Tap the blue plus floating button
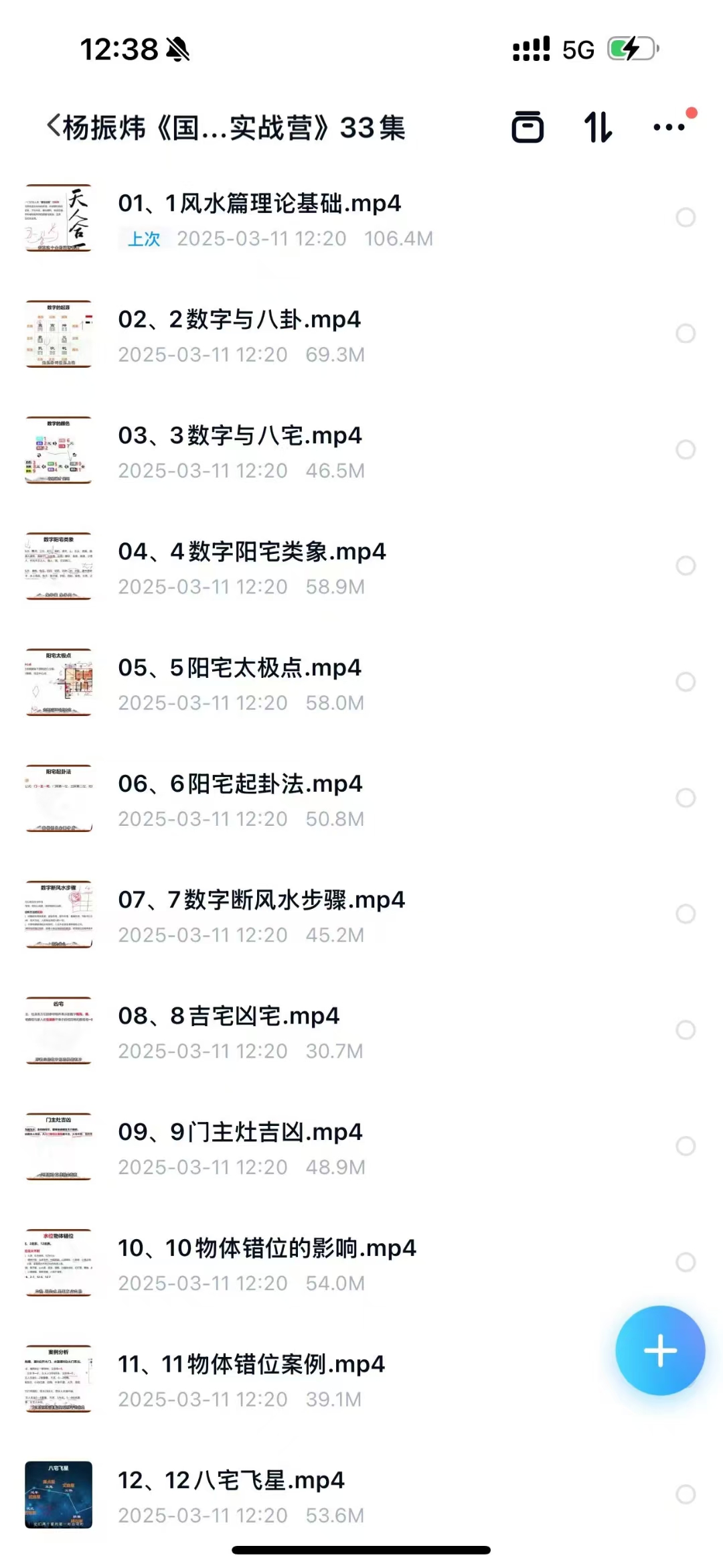 click(x=660, y=1350)
